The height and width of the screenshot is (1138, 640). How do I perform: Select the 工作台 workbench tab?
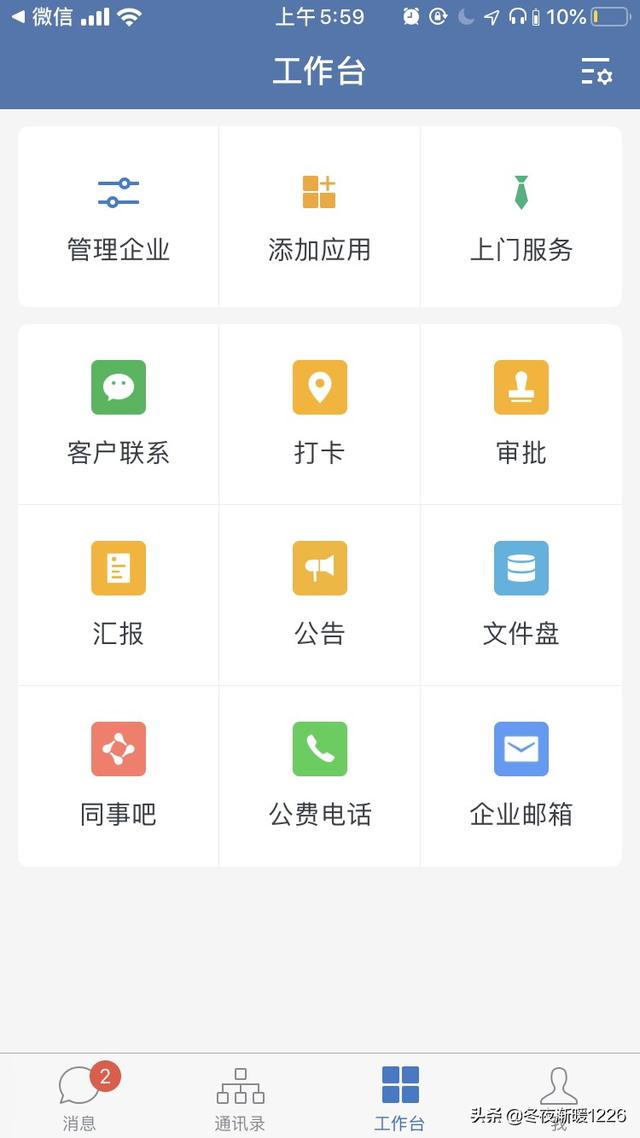click(x=400, y=1096)
